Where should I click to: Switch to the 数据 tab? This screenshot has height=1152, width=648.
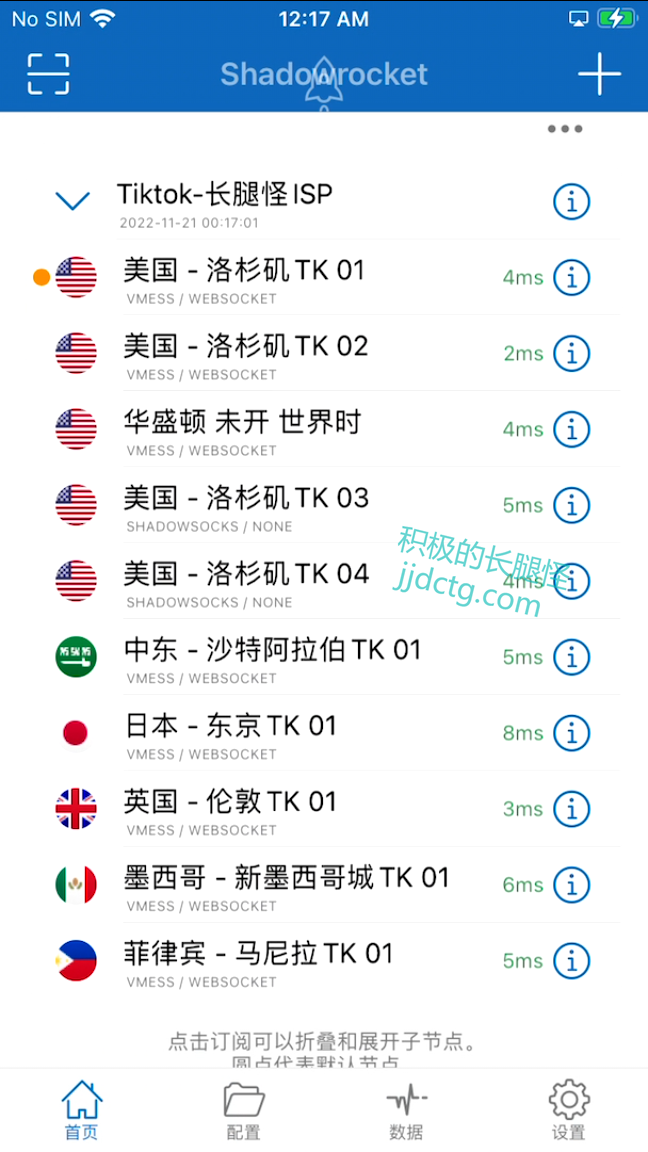pyautogui.click(x=405, y=1110)
